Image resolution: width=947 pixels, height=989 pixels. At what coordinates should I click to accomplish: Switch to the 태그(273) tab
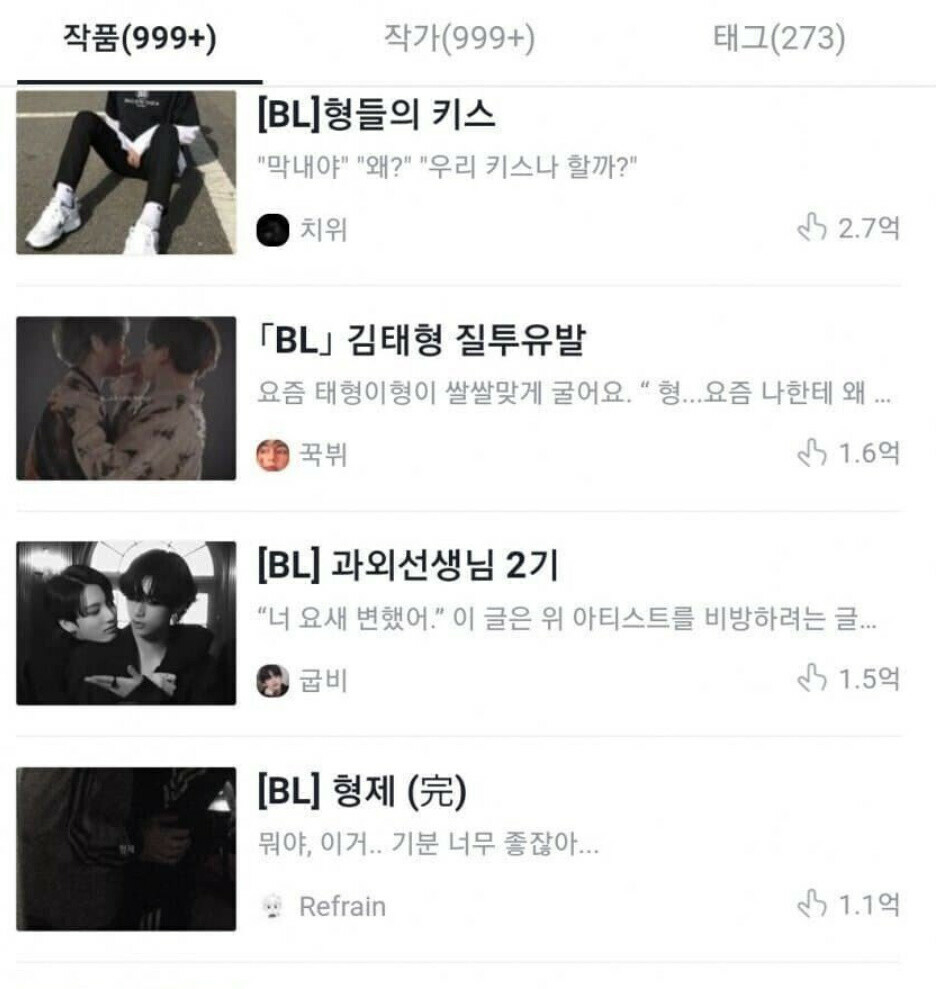(779, 39)
